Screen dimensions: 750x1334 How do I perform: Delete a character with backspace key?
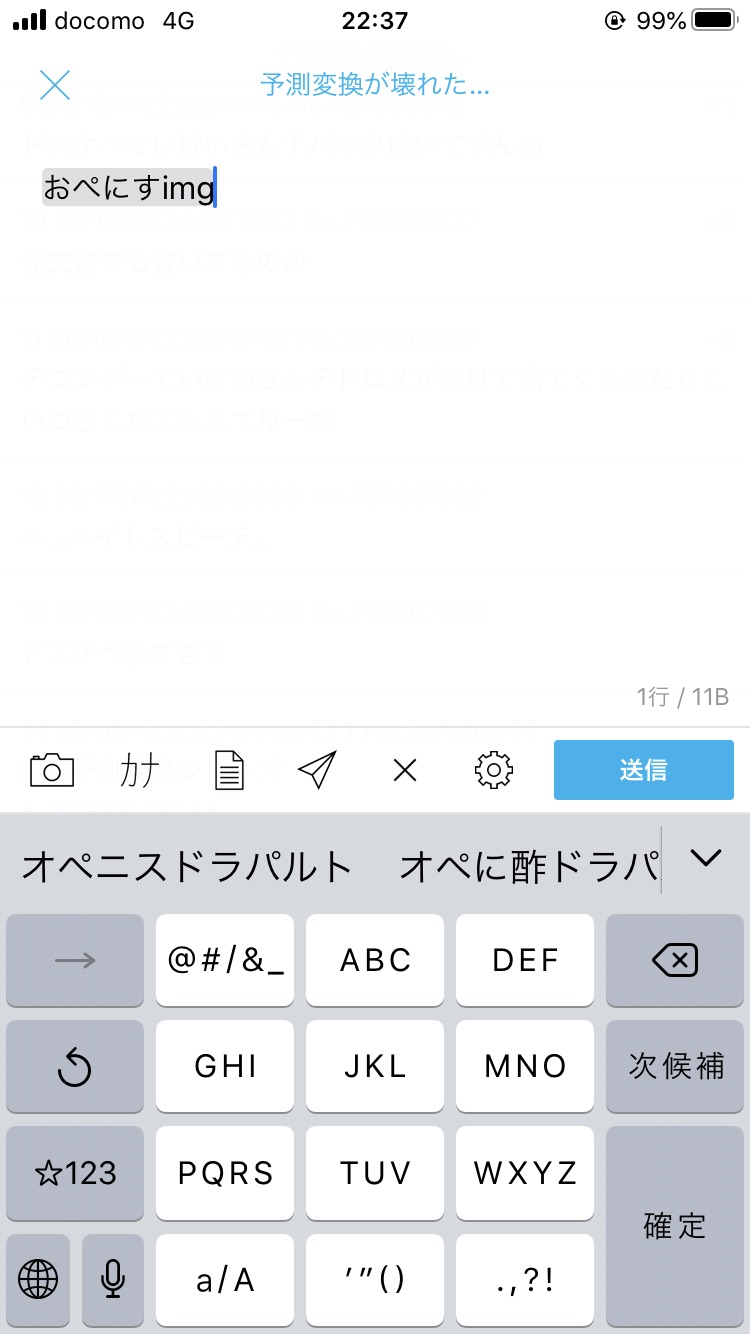point(674,960)
